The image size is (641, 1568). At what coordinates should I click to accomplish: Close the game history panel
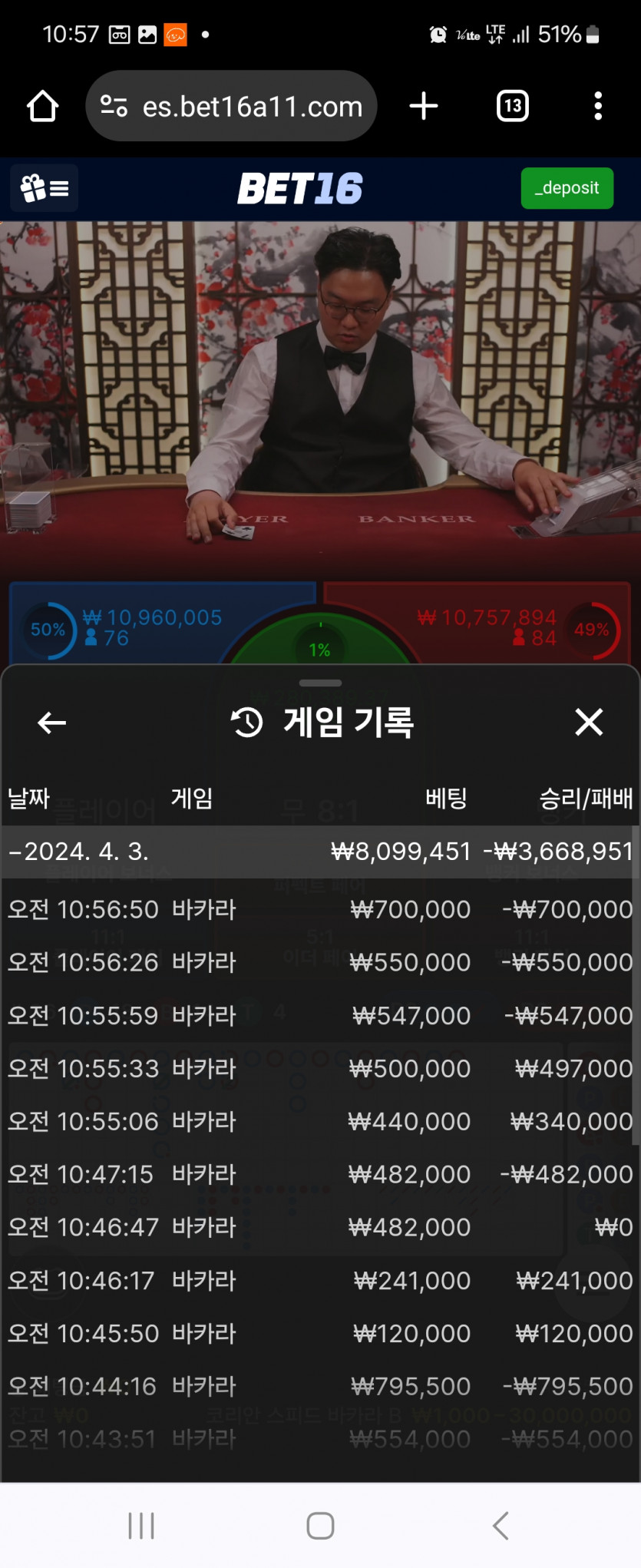[589, 722]
